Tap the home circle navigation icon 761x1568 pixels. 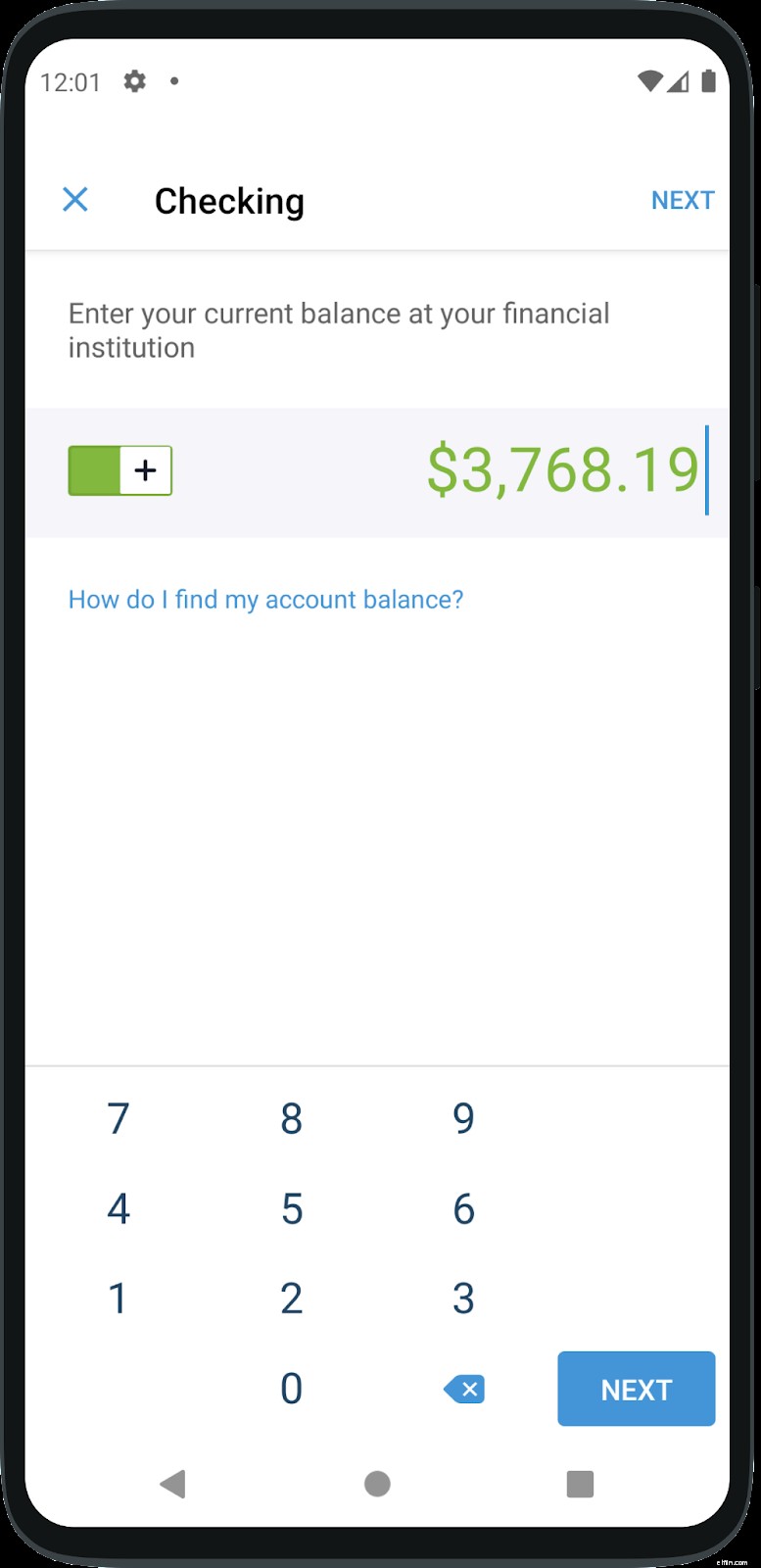click(377, 1484)
